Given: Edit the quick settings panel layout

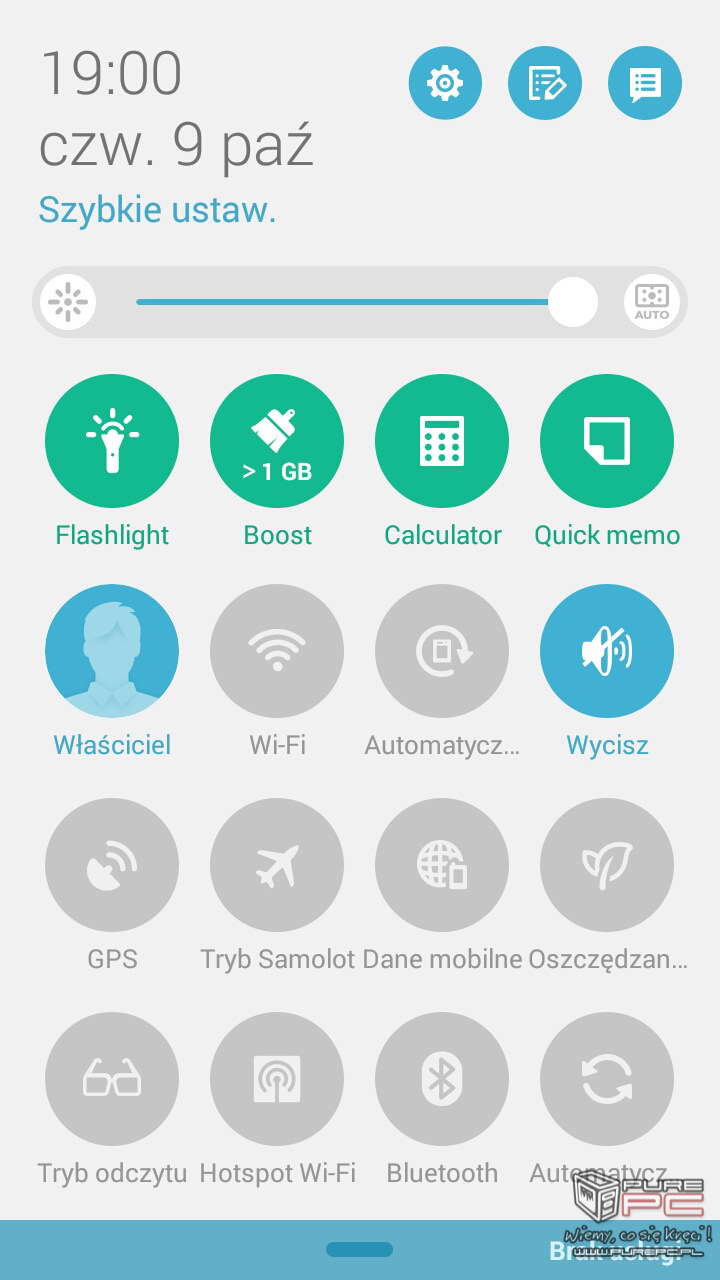Looking at the screenshot, I should (545, 83).
